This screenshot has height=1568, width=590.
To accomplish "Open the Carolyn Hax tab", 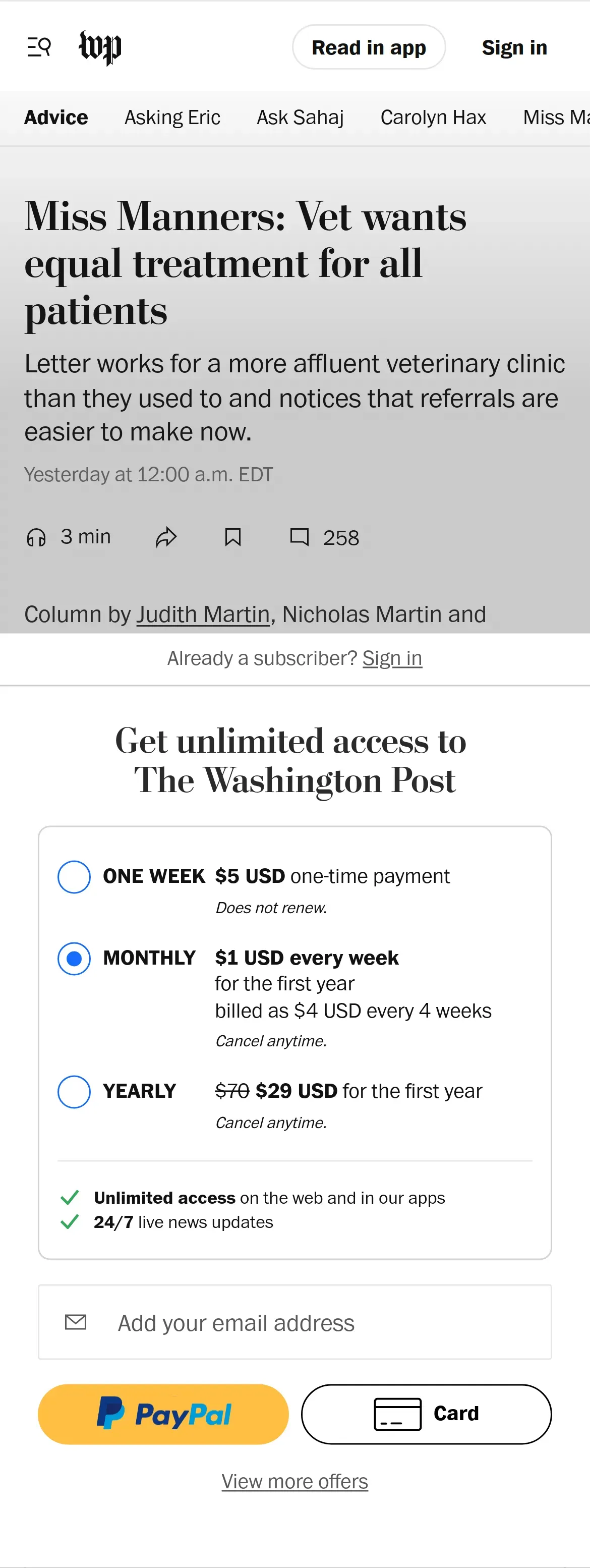I will [433, 117].
